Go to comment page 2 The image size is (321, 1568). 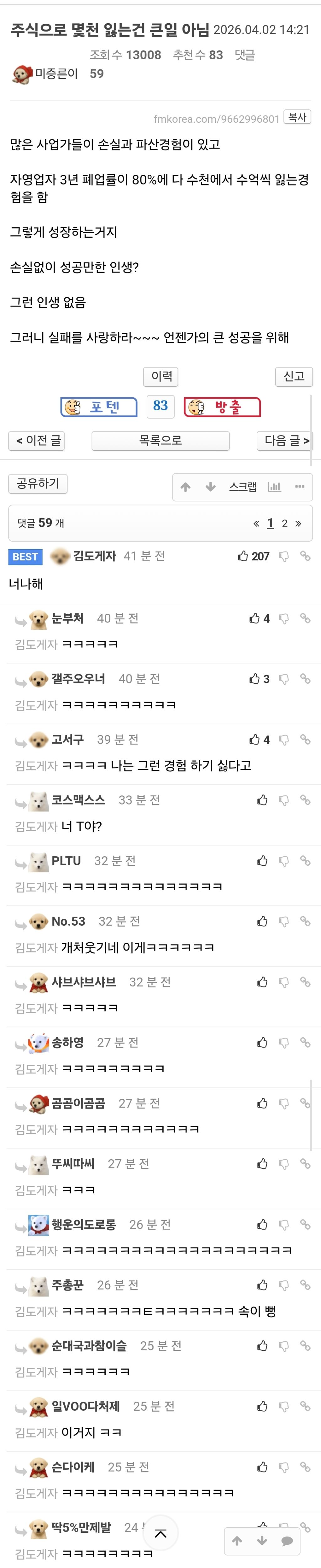(x=284, y=524)
